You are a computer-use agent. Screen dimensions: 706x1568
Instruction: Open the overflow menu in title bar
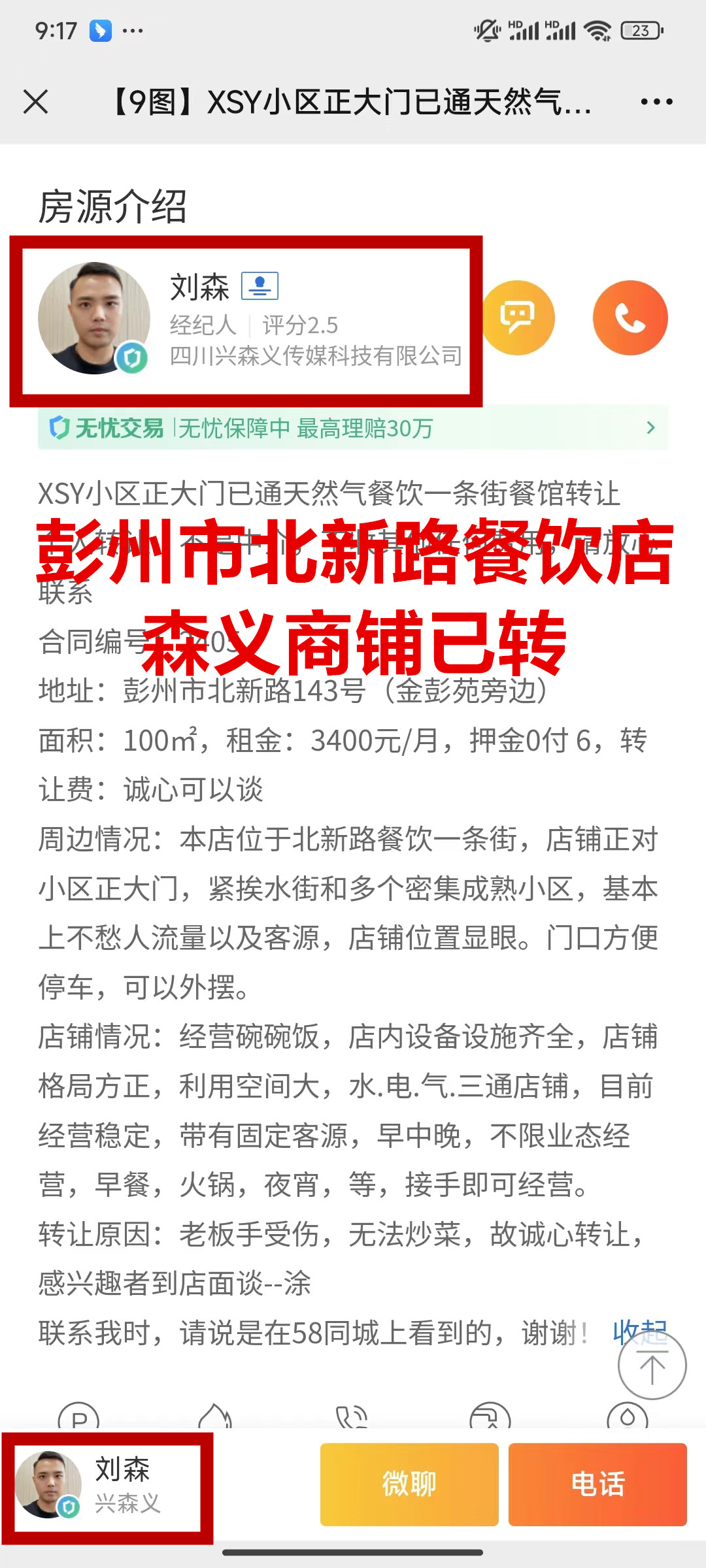click(656, 102)
